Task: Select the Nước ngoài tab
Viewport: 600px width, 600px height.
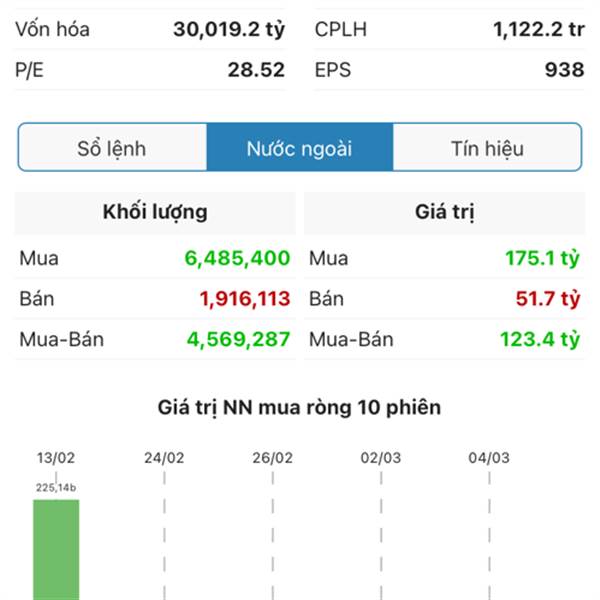Action: tap(299, 148)
